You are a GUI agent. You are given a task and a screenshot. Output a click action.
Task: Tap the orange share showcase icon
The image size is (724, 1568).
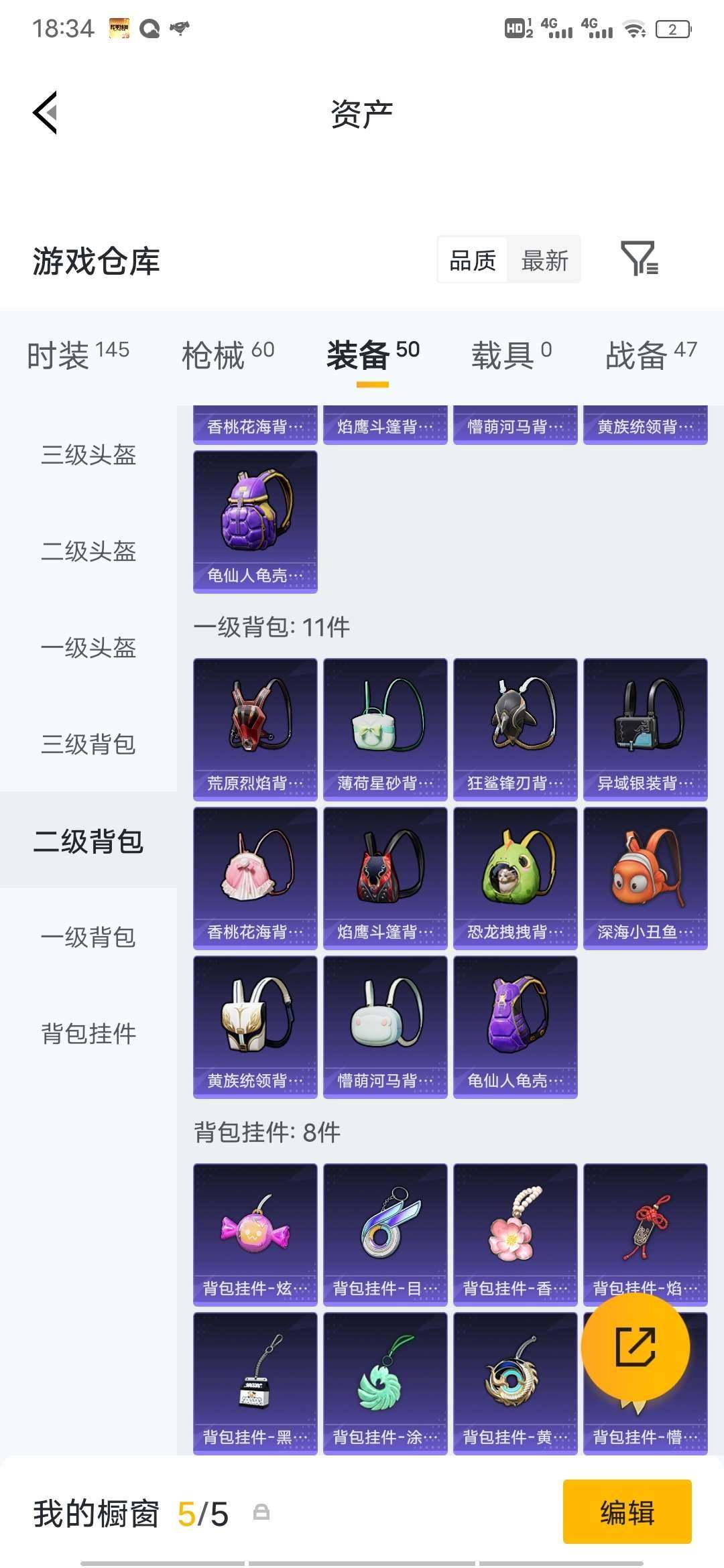(638, 1348)
